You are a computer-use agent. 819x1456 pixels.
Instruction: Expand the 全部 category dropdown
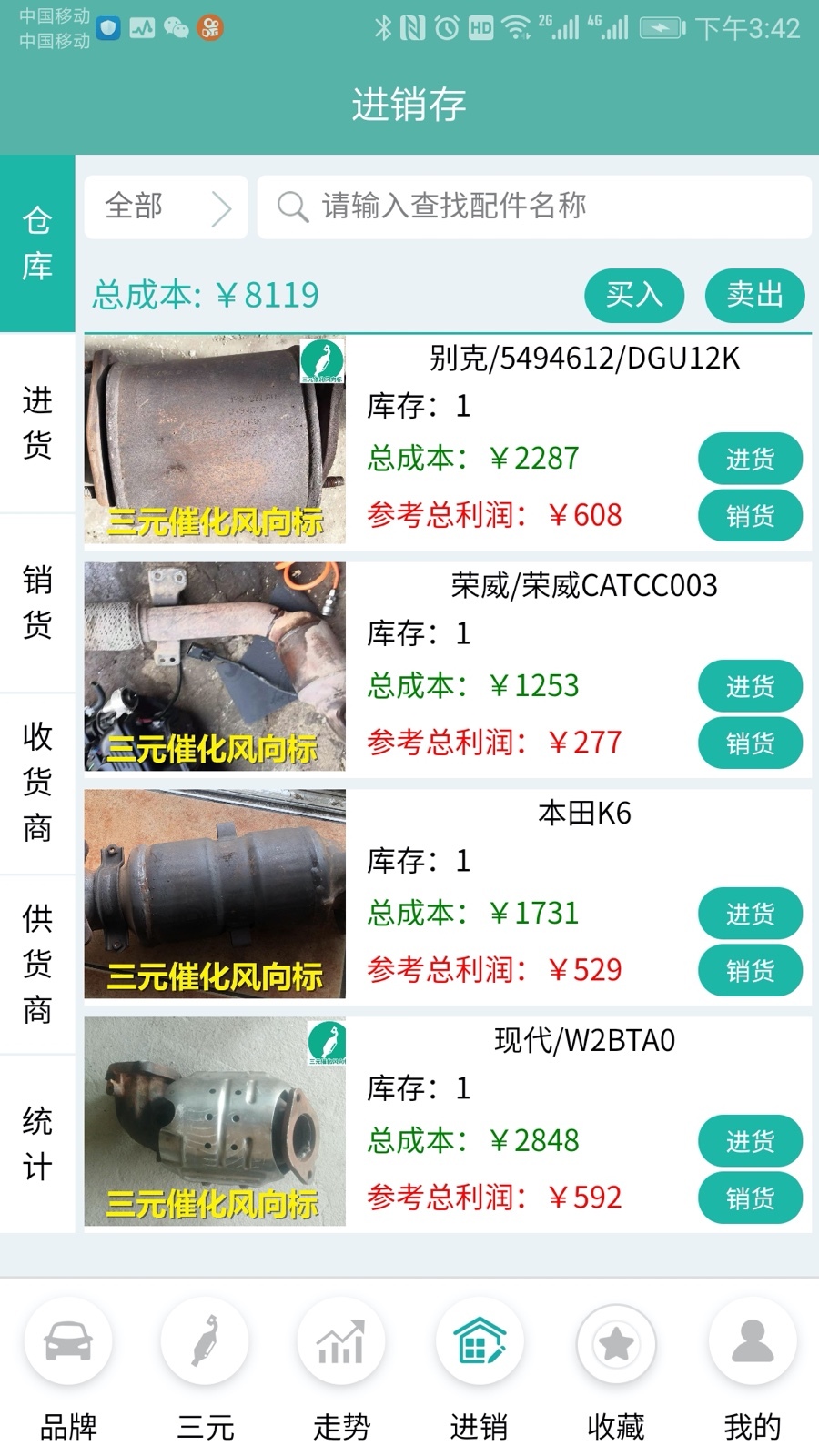pyautogui.click(x=134, y=207)
